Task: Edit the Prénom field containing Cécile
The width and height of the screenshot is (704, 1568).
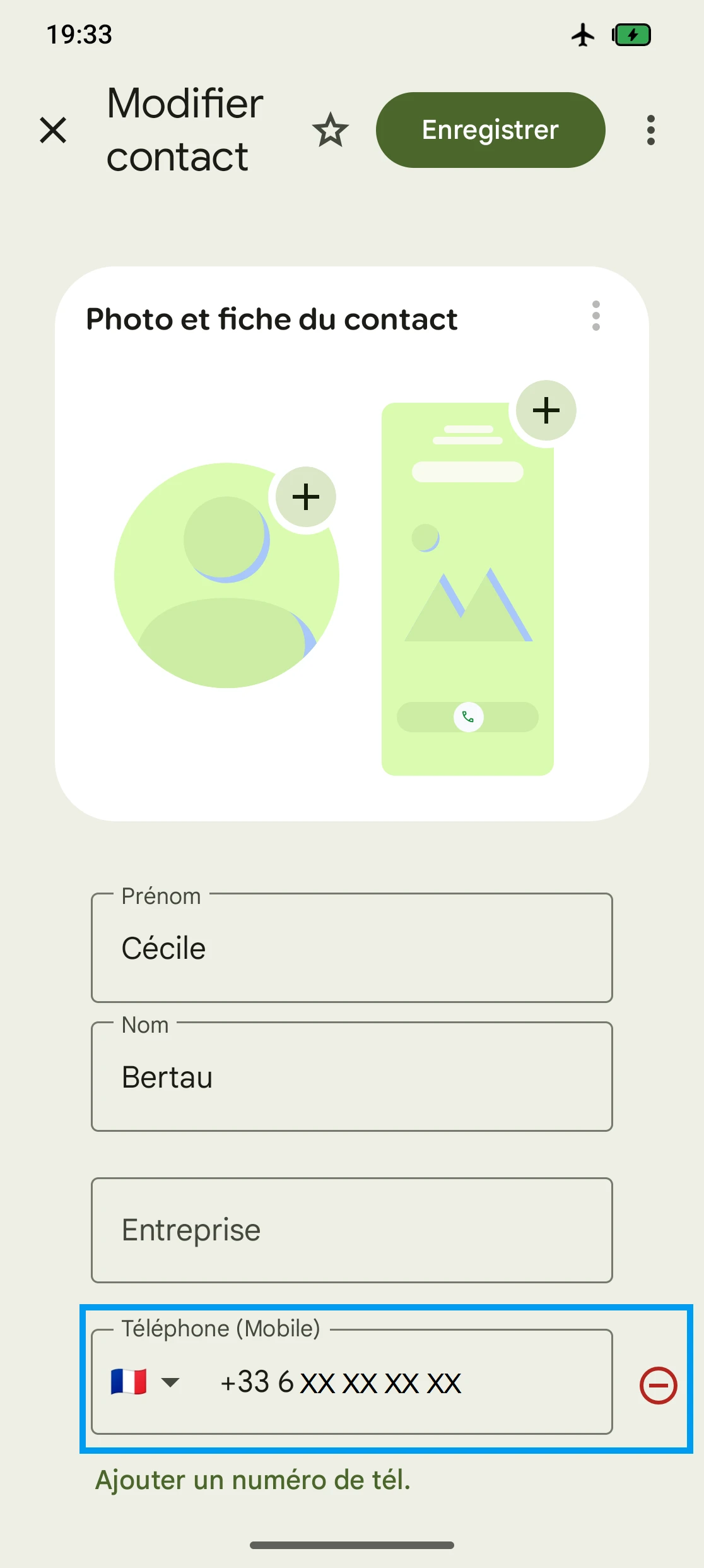Action: (x=352, y=947)
